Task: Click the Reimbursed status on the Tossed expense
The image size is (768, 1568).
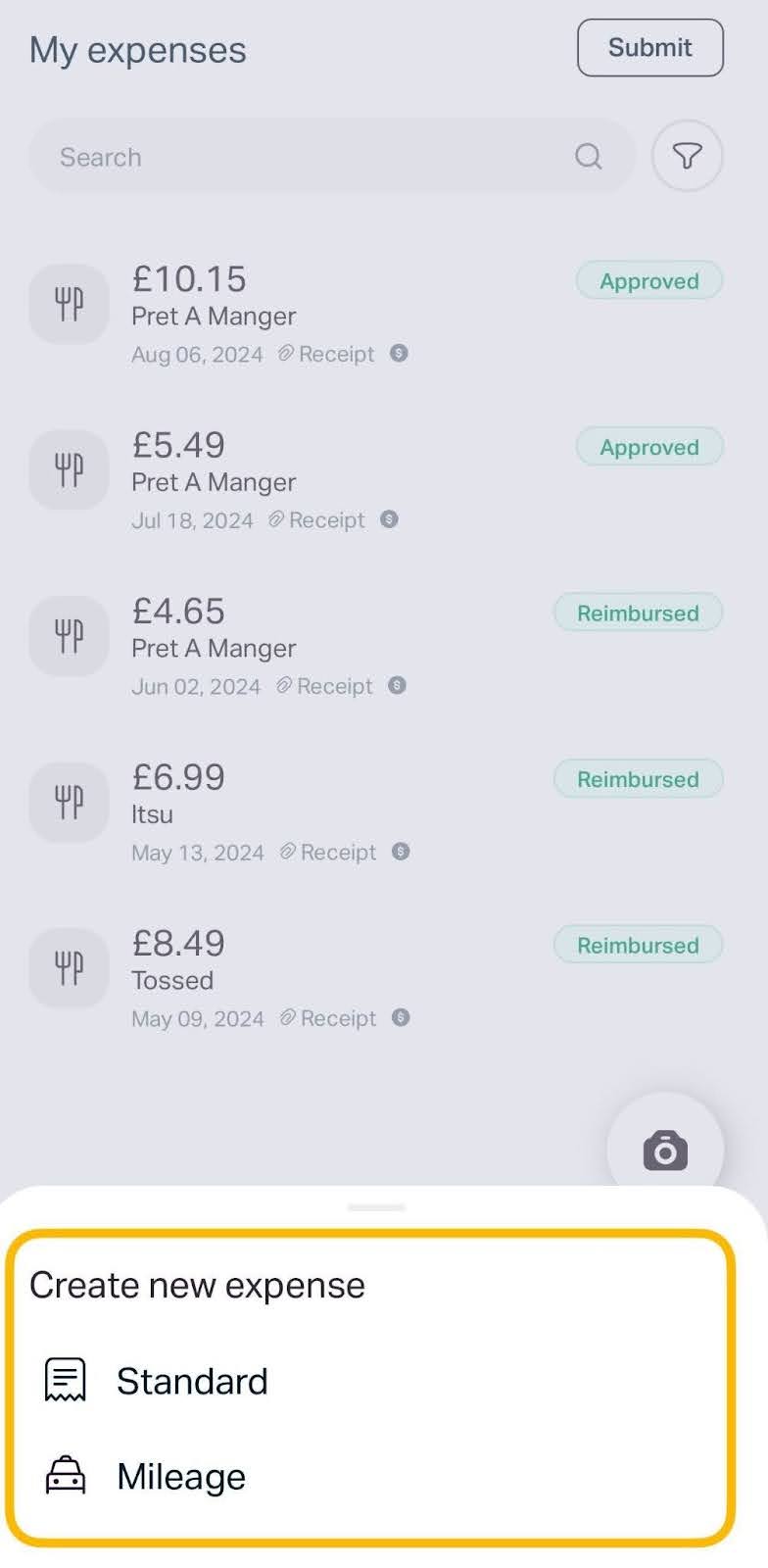Action: [638, 945]
